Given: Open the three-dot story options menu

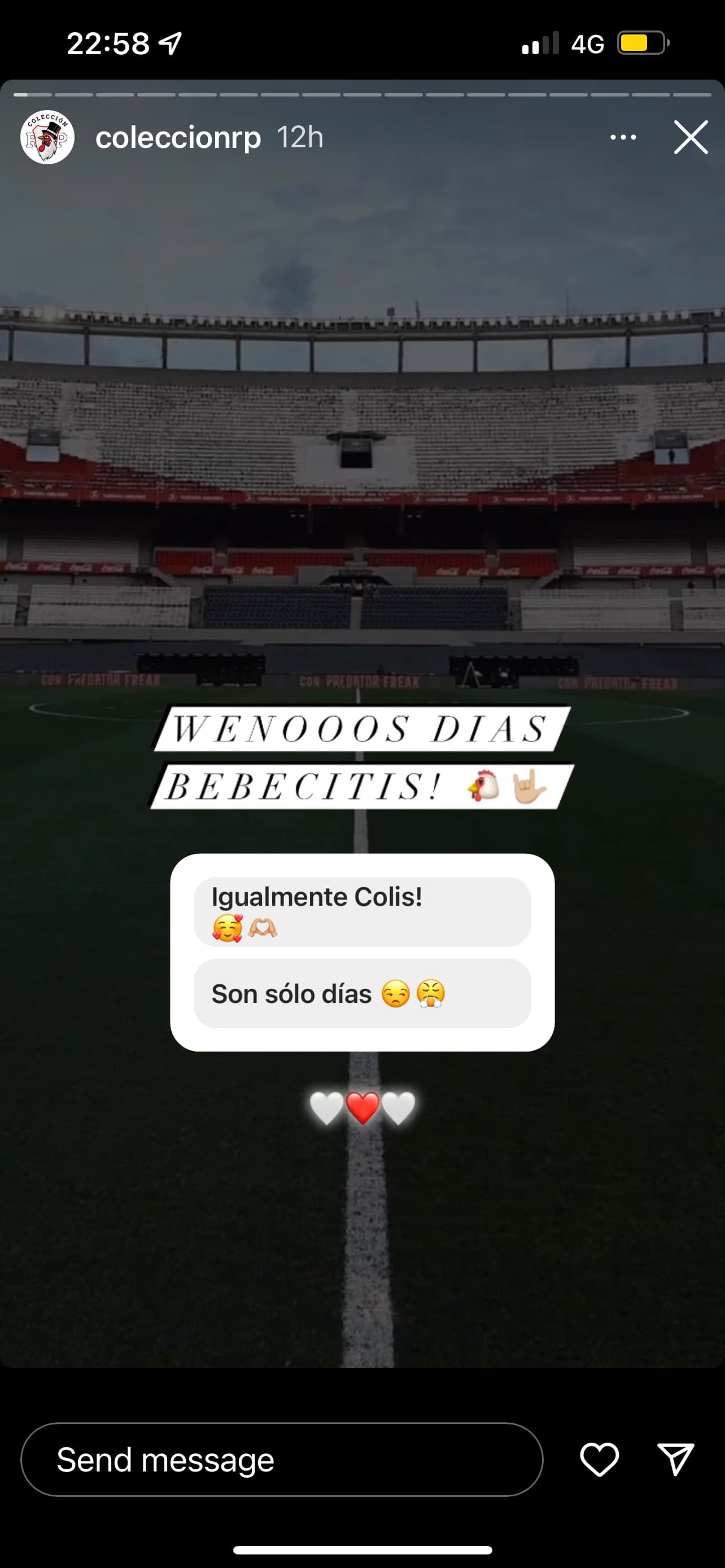Looking at the screenshot, I should pos(623,138).
